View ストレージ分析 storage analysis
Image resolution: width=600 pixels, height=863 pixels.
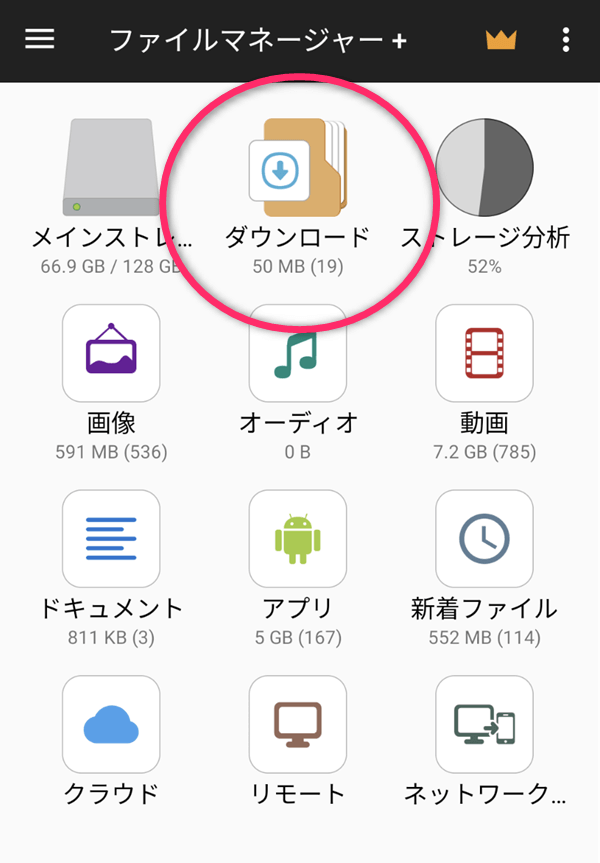coord(485,168)
